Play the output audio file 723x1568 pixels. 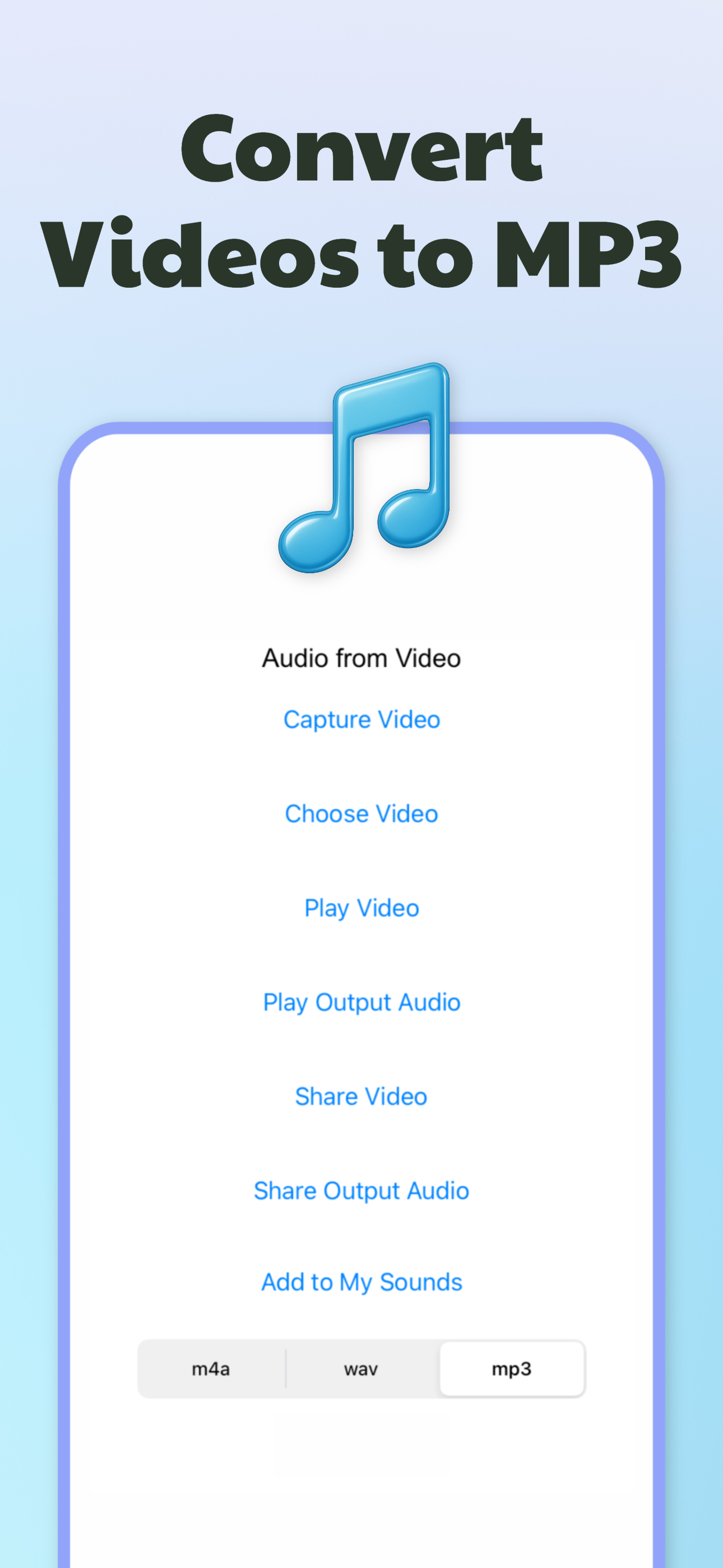(x=361, y=1002)
